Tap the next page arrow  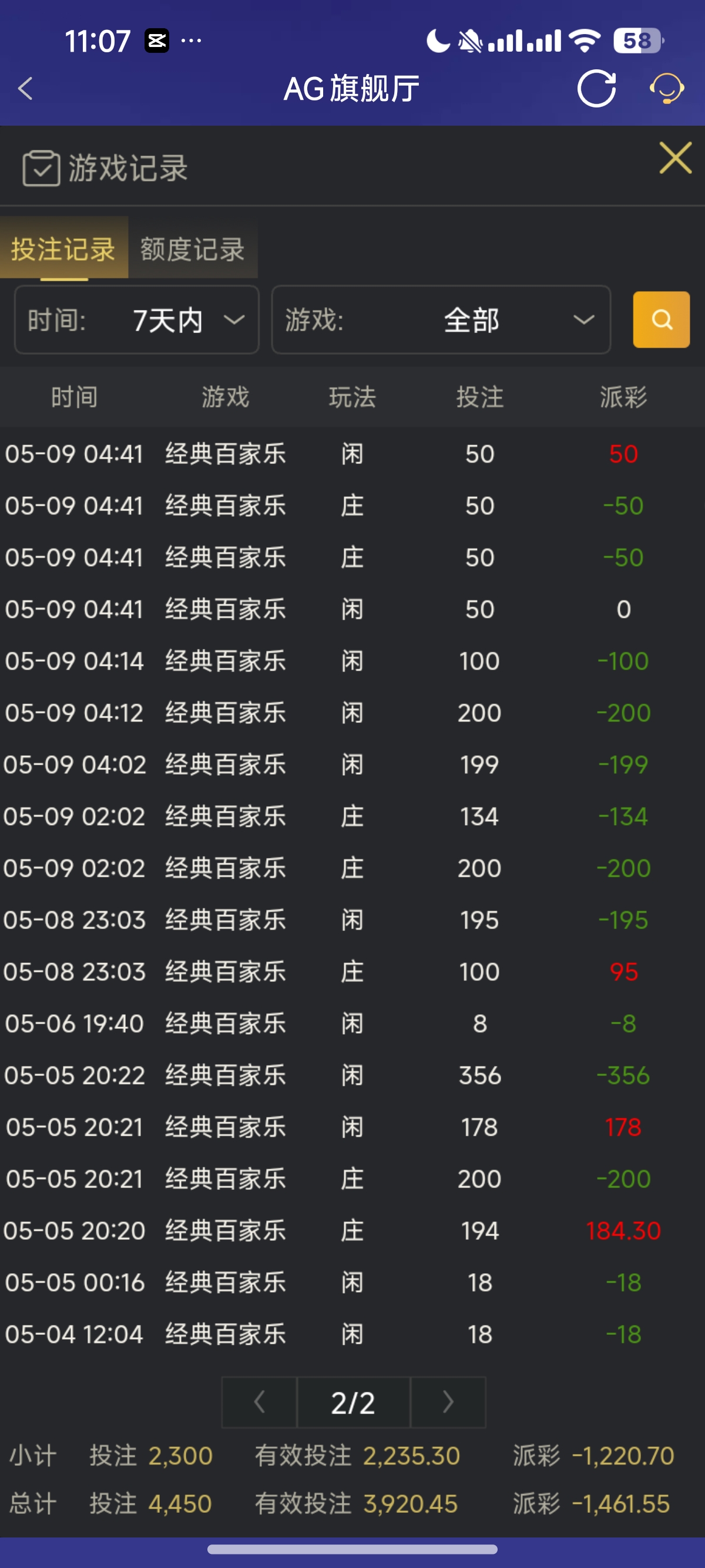(x=448, y=1402)
